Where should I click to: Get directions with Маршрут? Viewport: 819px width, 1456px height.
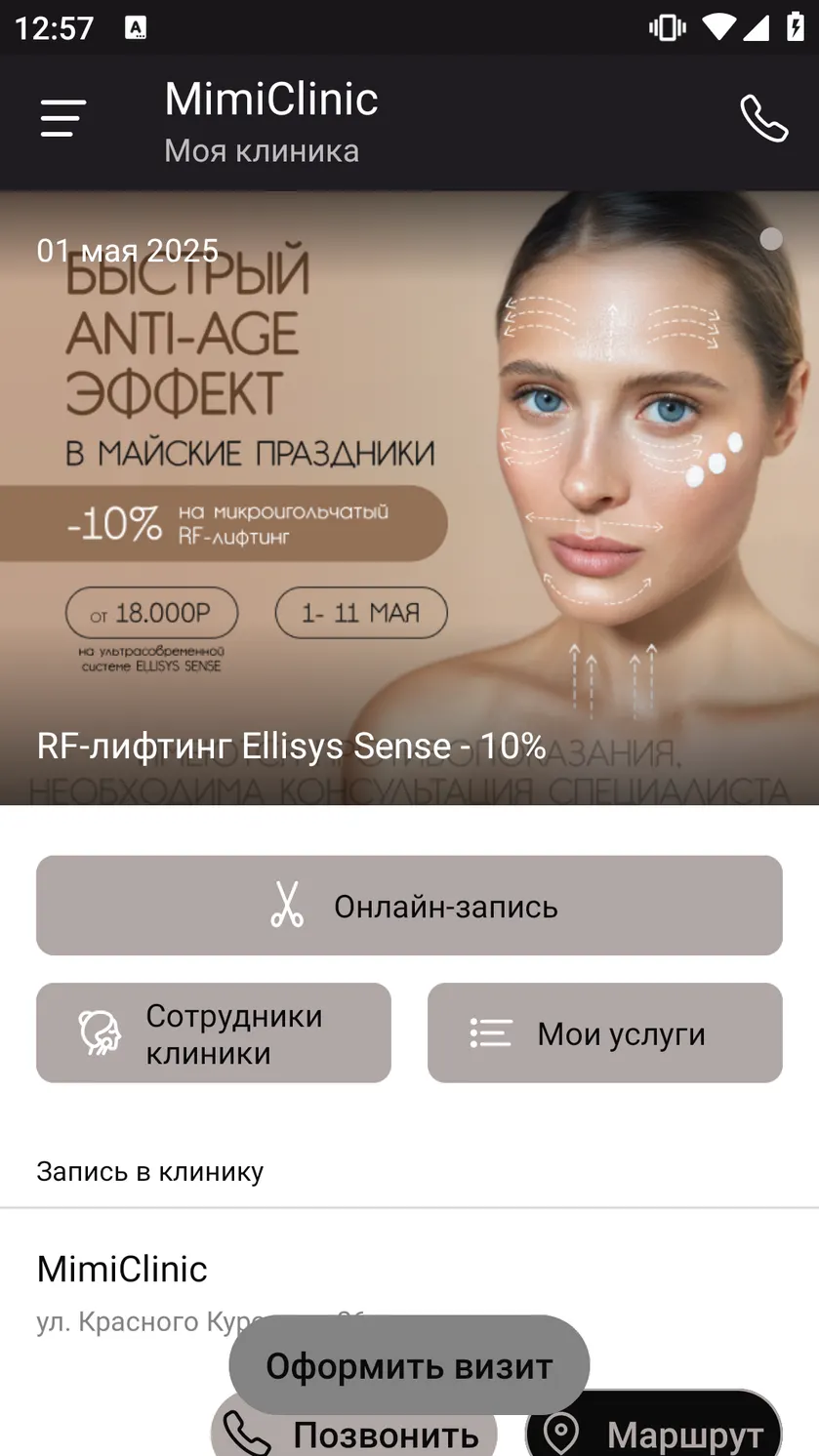tap(654, 1426)
